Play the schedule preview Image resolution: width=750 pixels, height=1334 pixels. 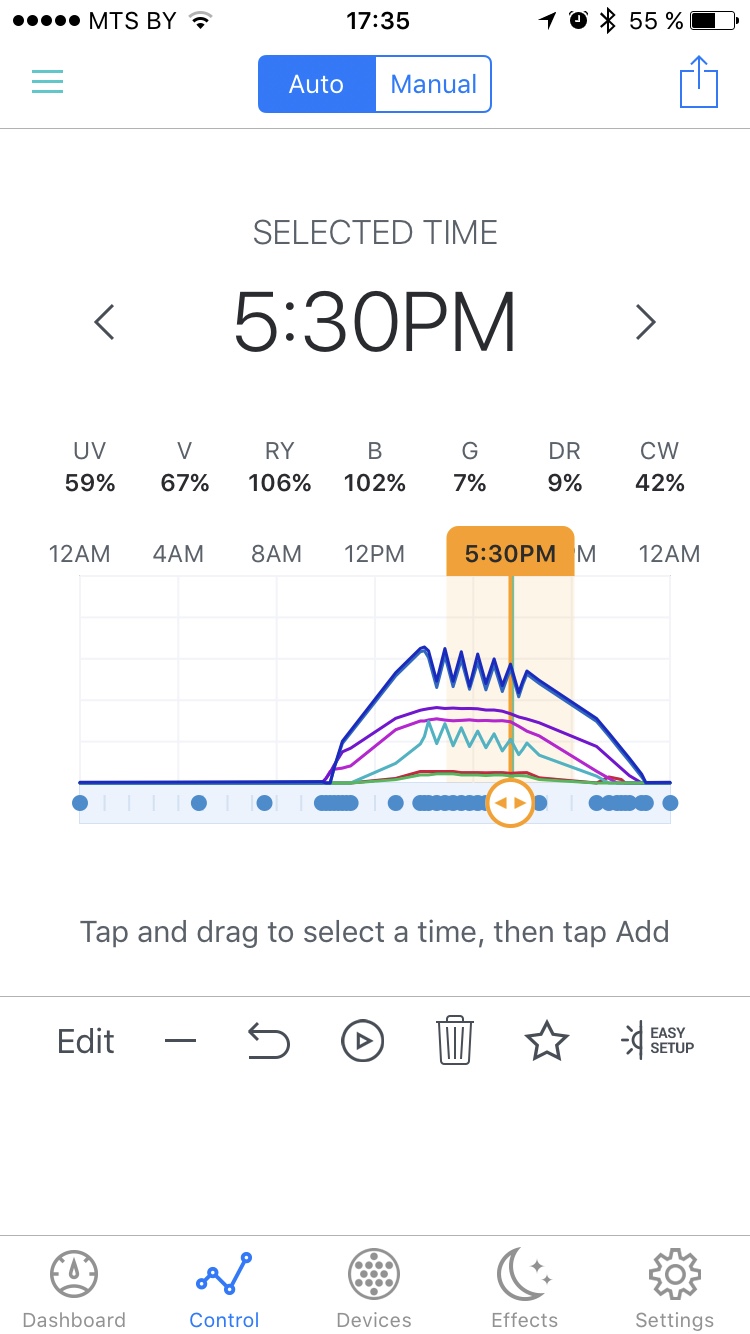pos(362,1042)
